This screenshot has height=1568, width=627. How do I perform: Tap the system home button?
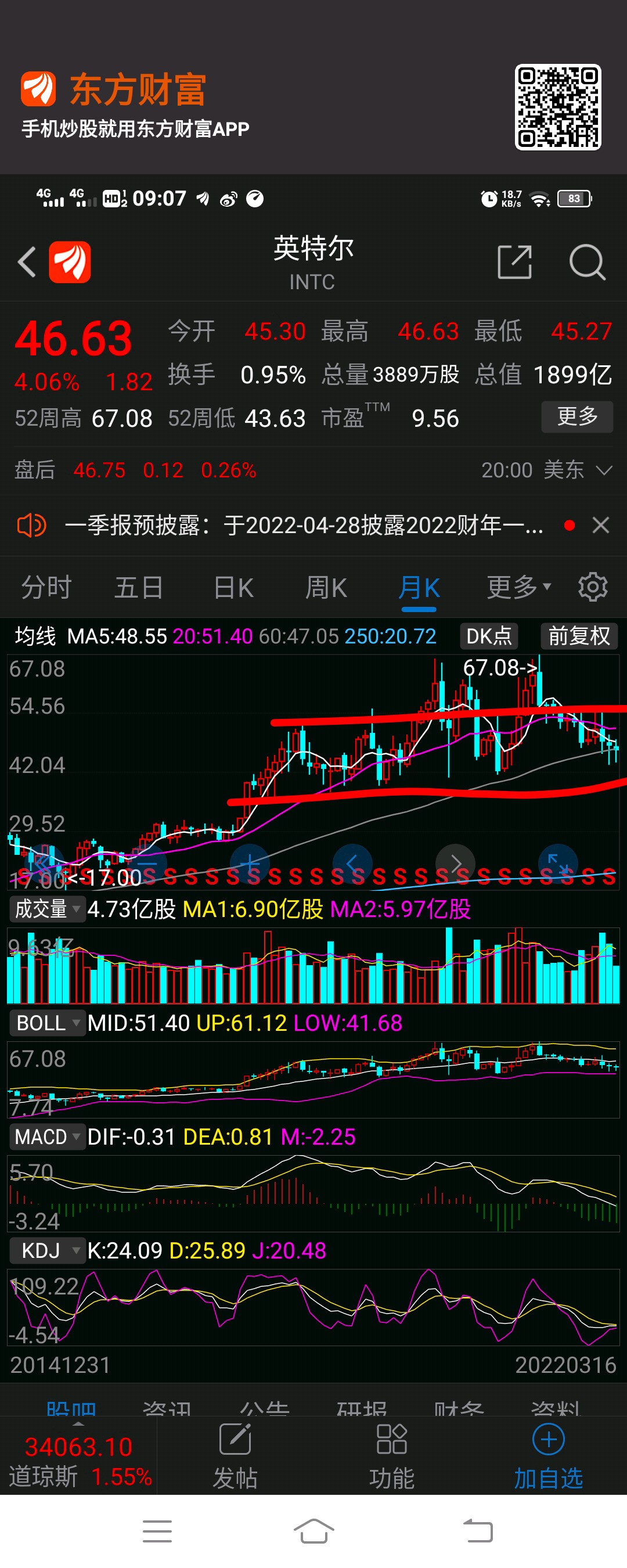click(x=313, y=1531)
